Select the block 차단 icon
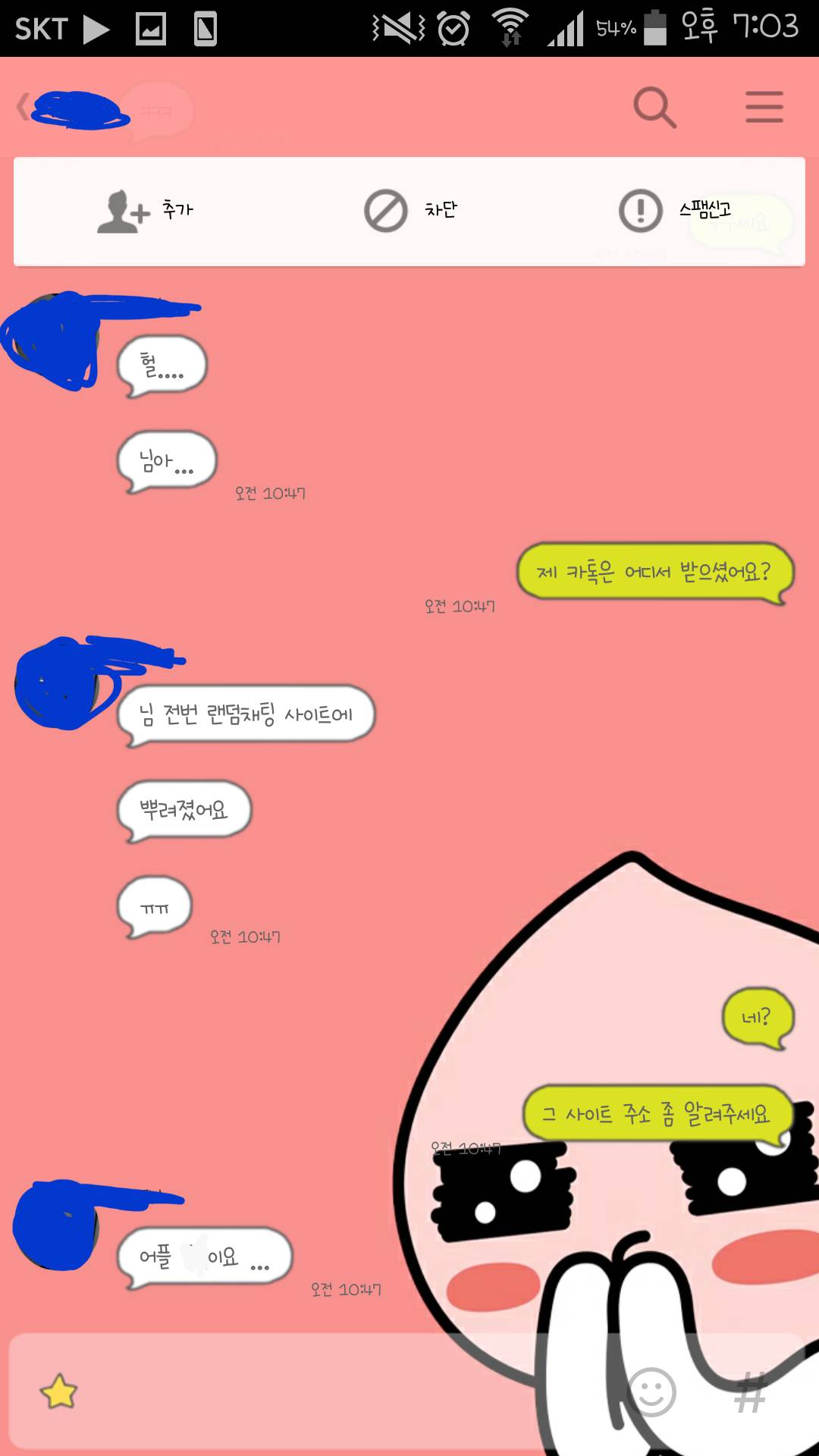The image size is (819, 1456). pos(385,211)
